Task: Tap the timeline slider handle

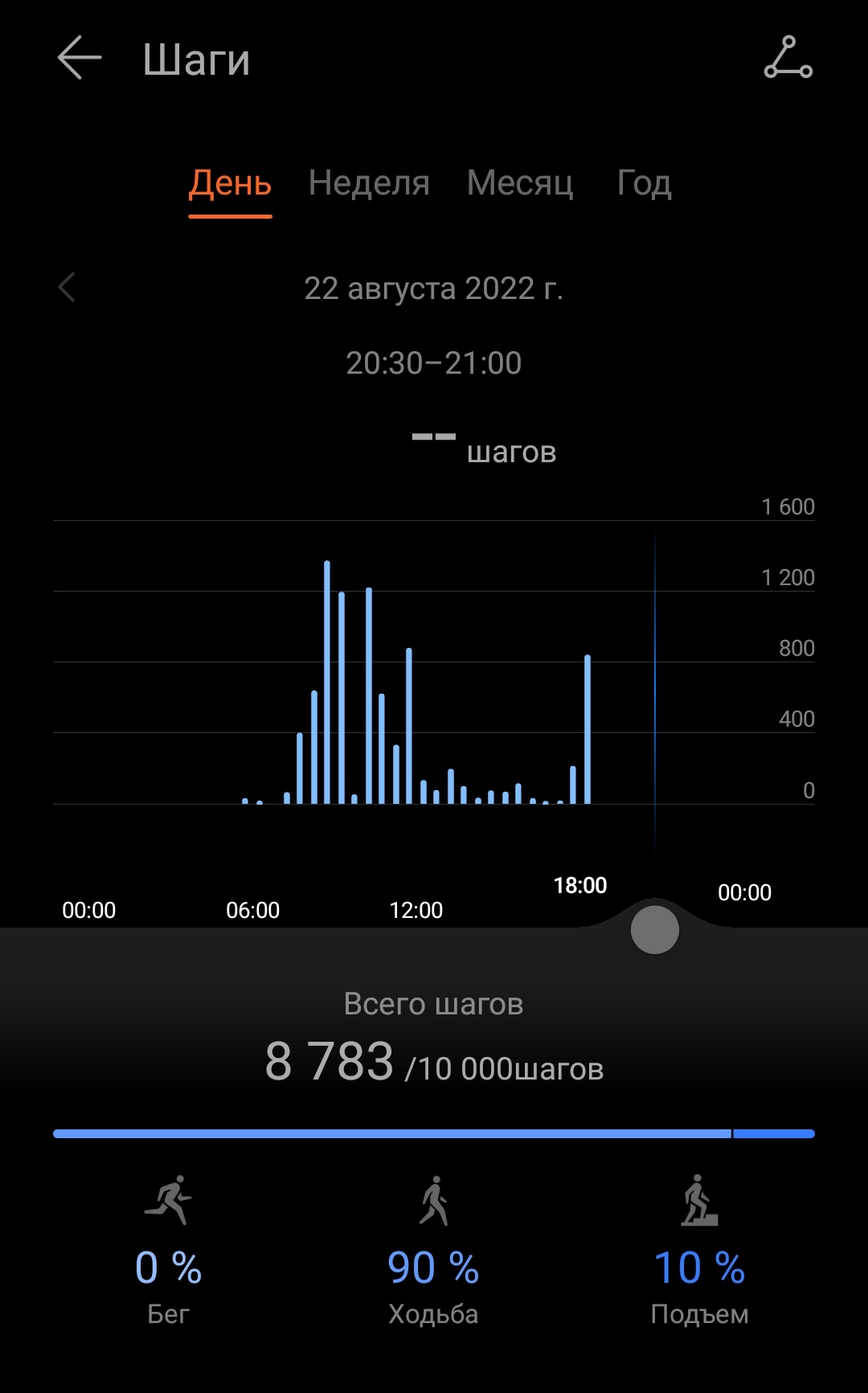Action: click(x=655, y=930)
